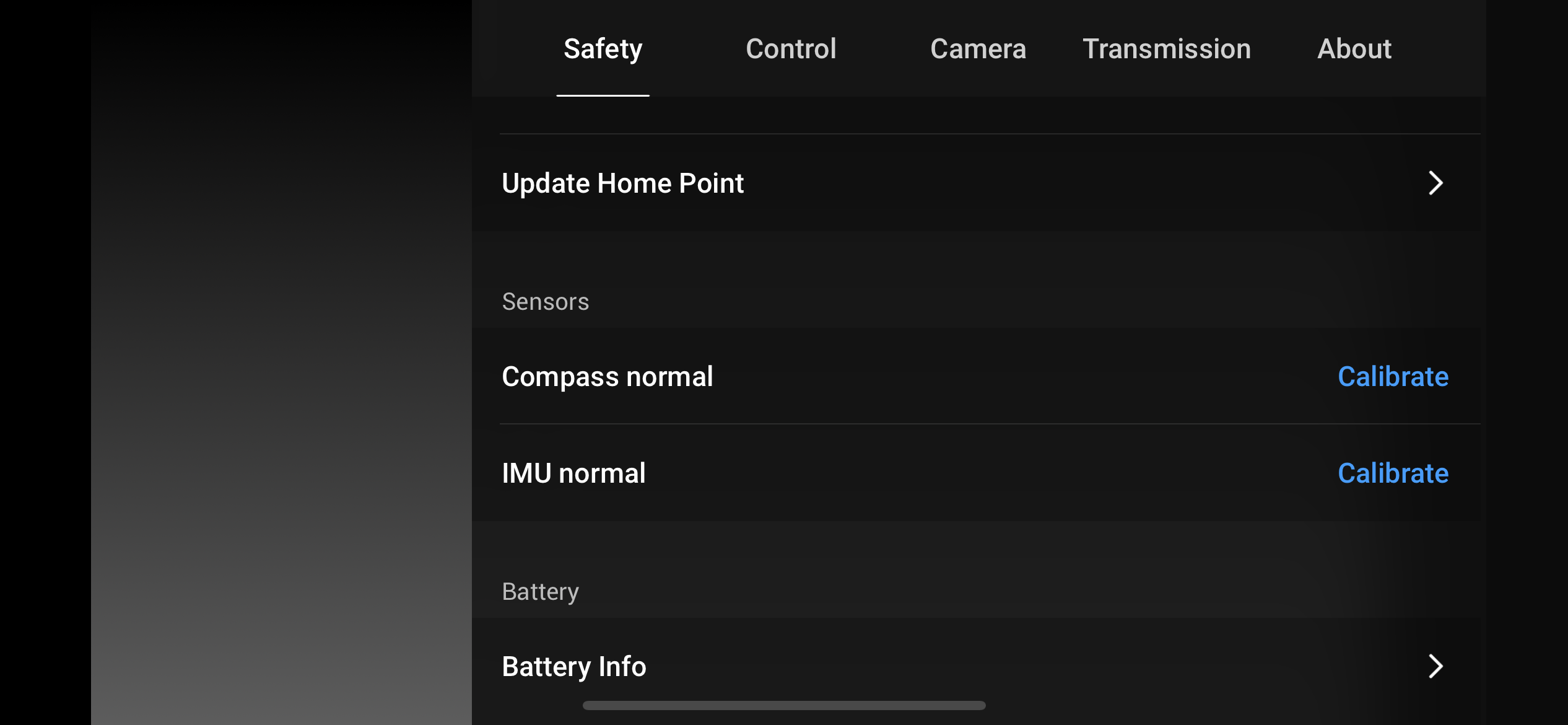Switch to the Safety tab
This screenshot has height=725, width=1568.
603,49
